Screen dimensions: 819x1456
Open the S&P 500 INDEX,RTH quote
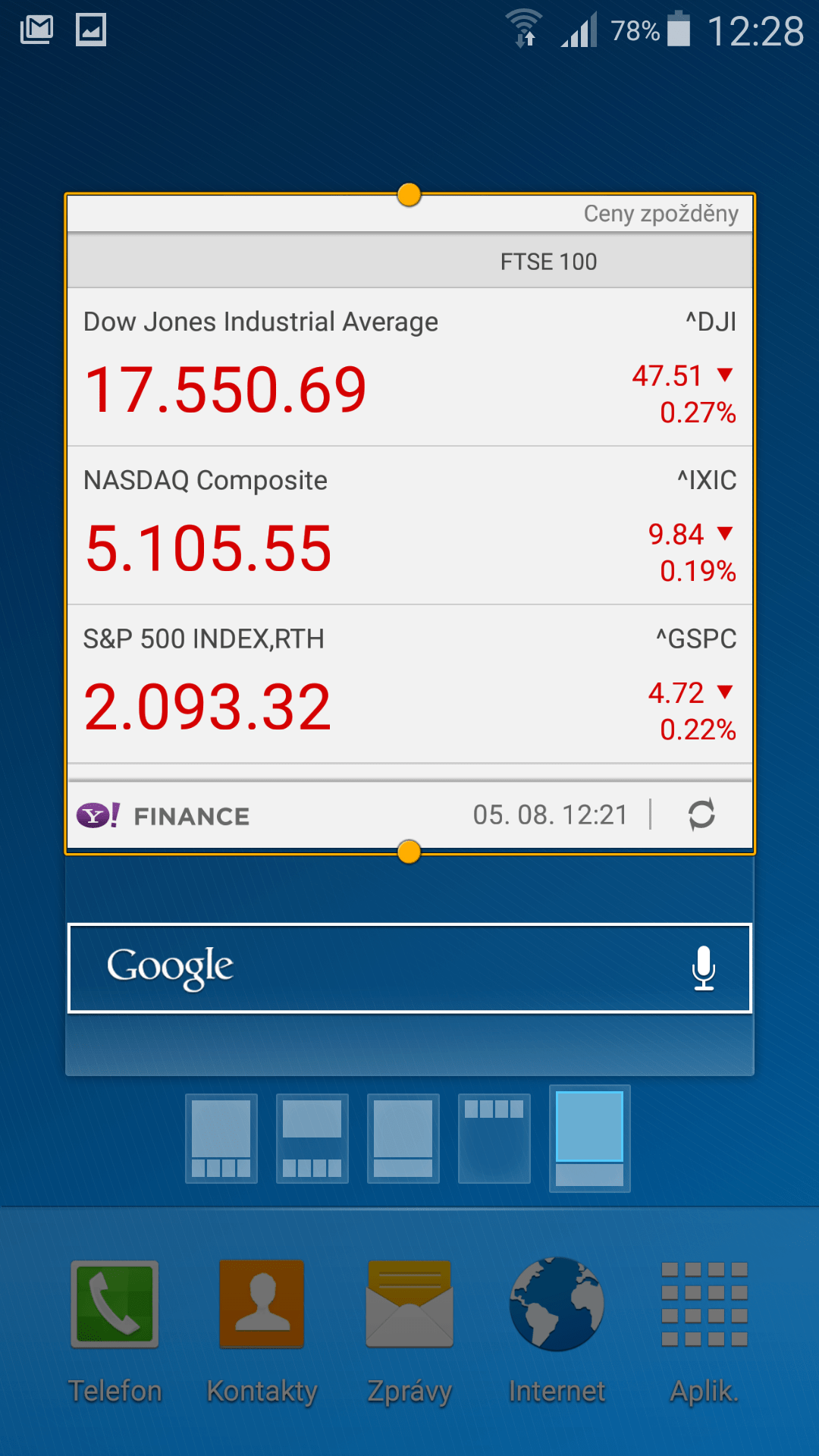pos(409,684)
